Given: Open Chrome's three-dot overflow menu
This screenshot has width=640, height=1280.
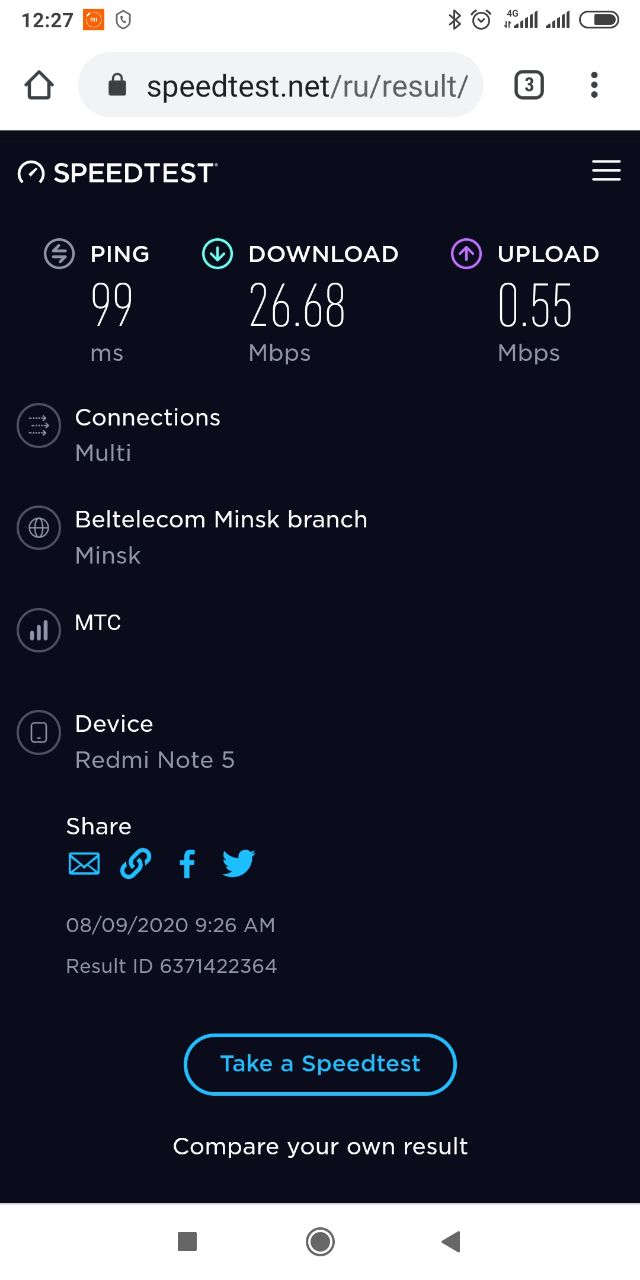Looking at the screenshot, I should point(594,85).
